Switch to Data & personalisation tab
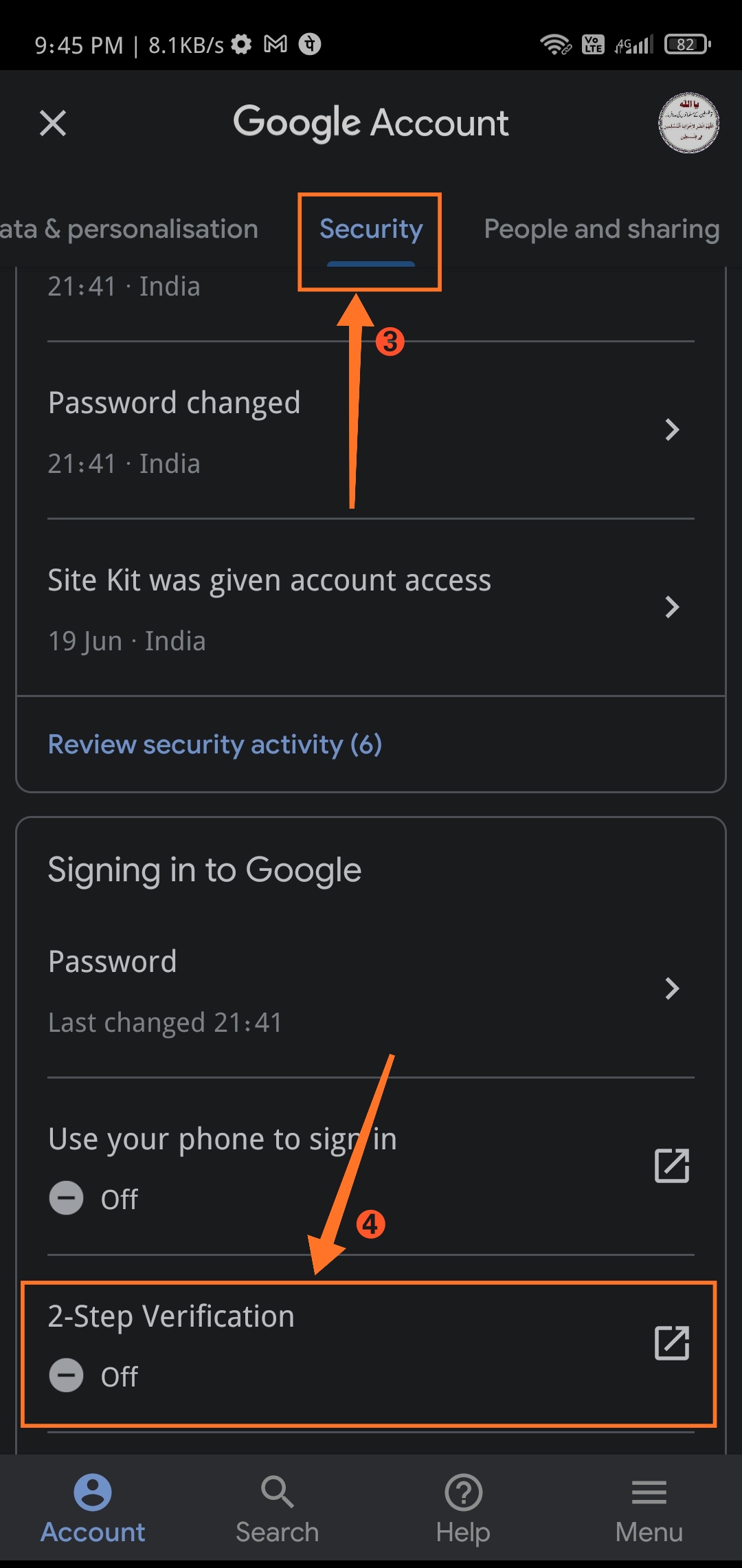 click(x=129, y=229)
